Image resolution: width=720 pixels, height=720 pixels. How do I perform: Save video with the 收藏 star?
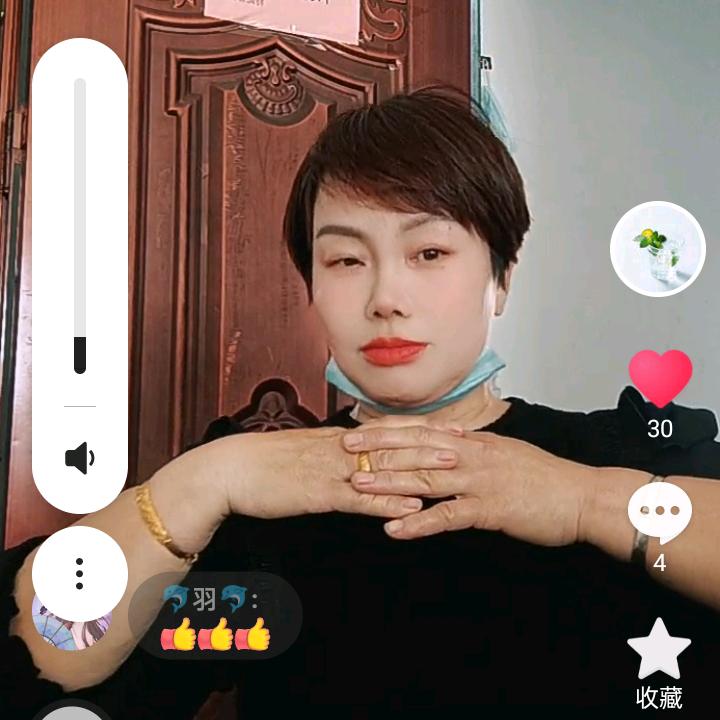pos(659,650)
